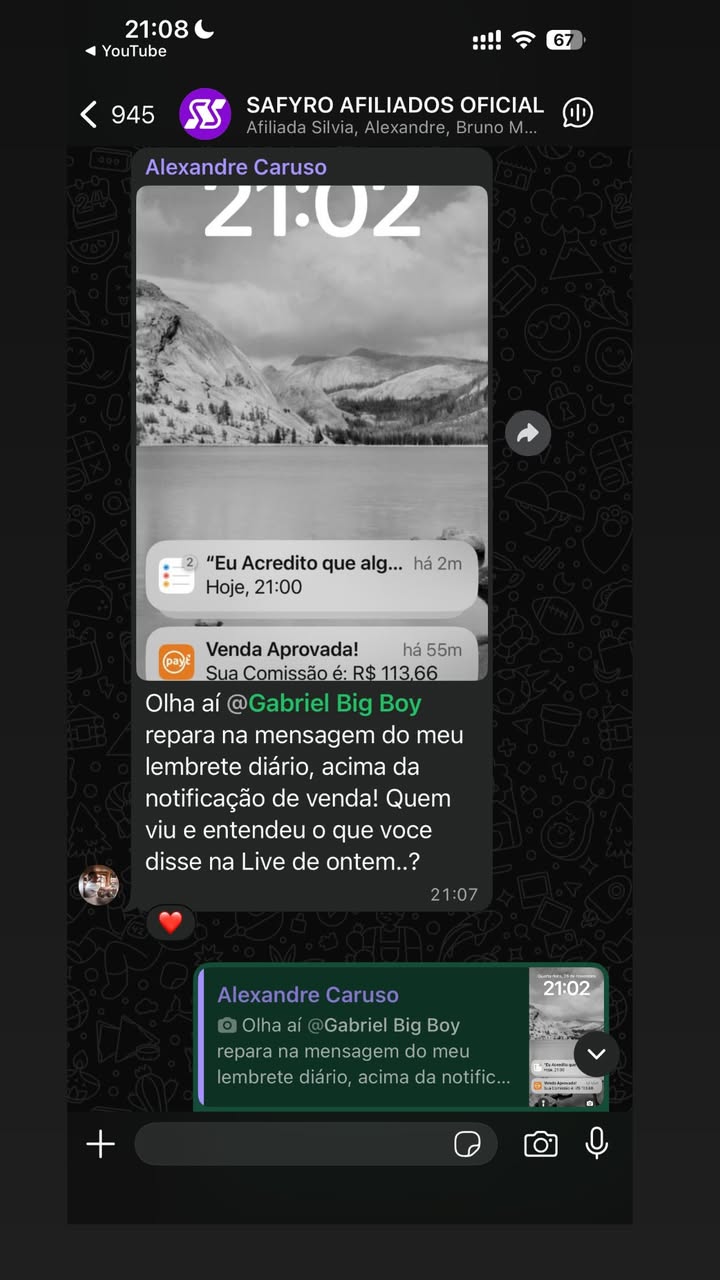This screenshot has height=1280, width=720.
Task: Focus the message text field
Action: pos(290,1144)
